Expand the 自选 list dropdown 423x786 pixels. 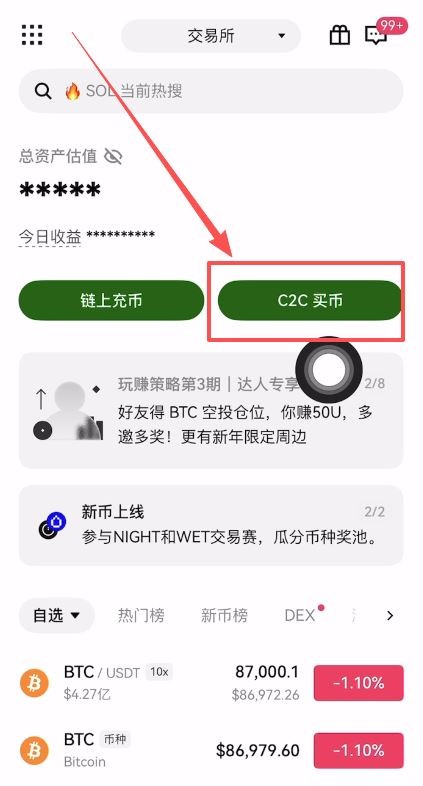(57, 615)
